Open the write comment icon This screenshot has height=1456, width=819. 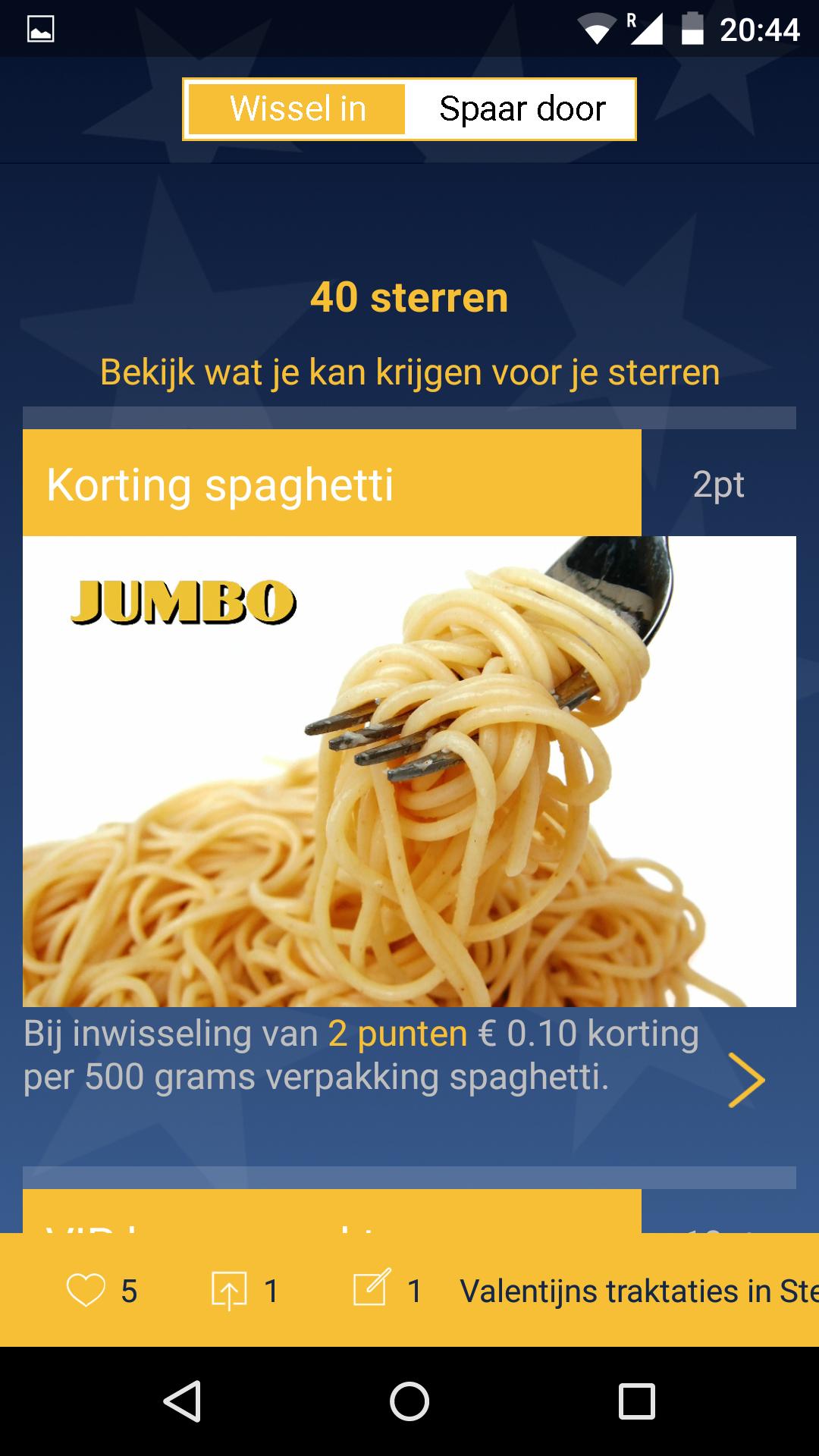click(x=372, y=1289)
